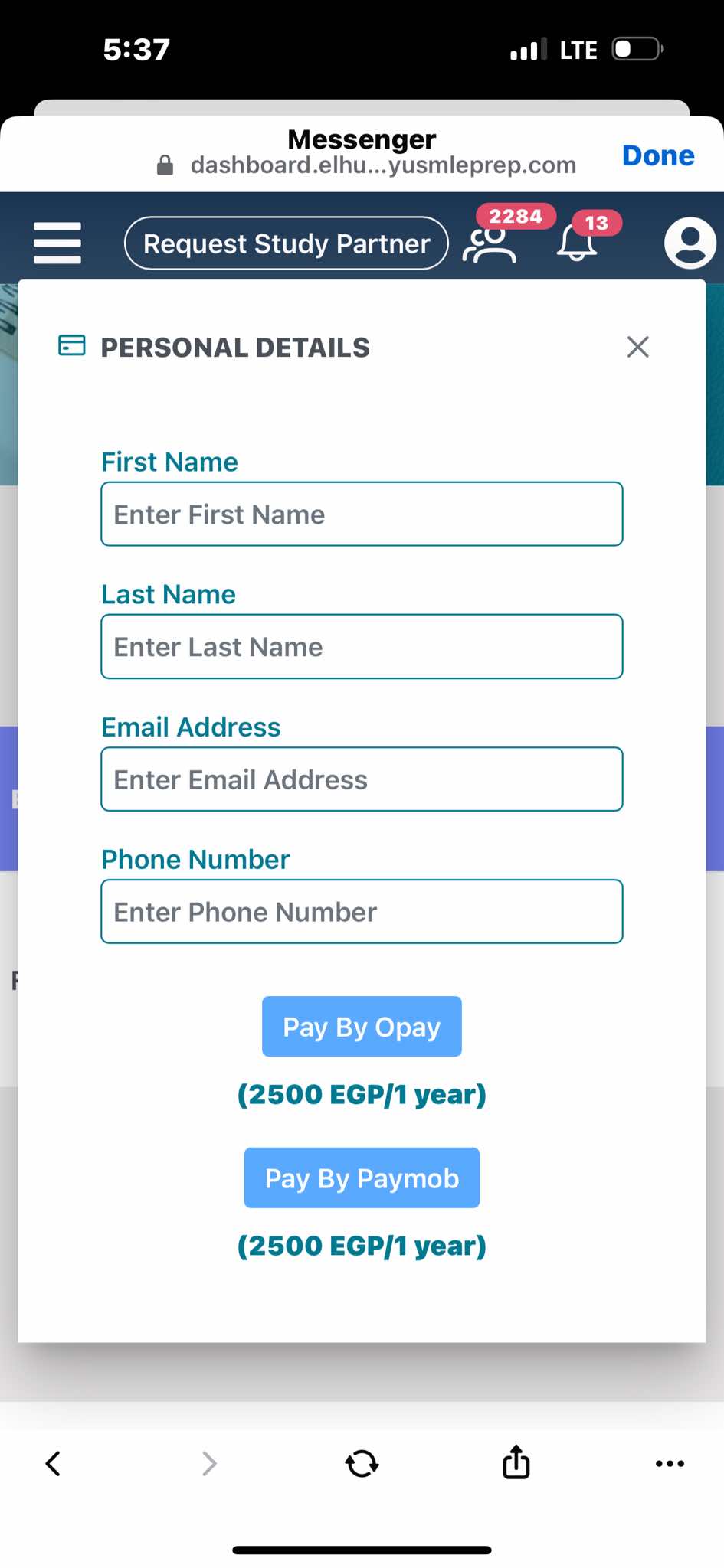Share this page
The width and height of the screenshot is (724, 1568).
[516, 1462]
